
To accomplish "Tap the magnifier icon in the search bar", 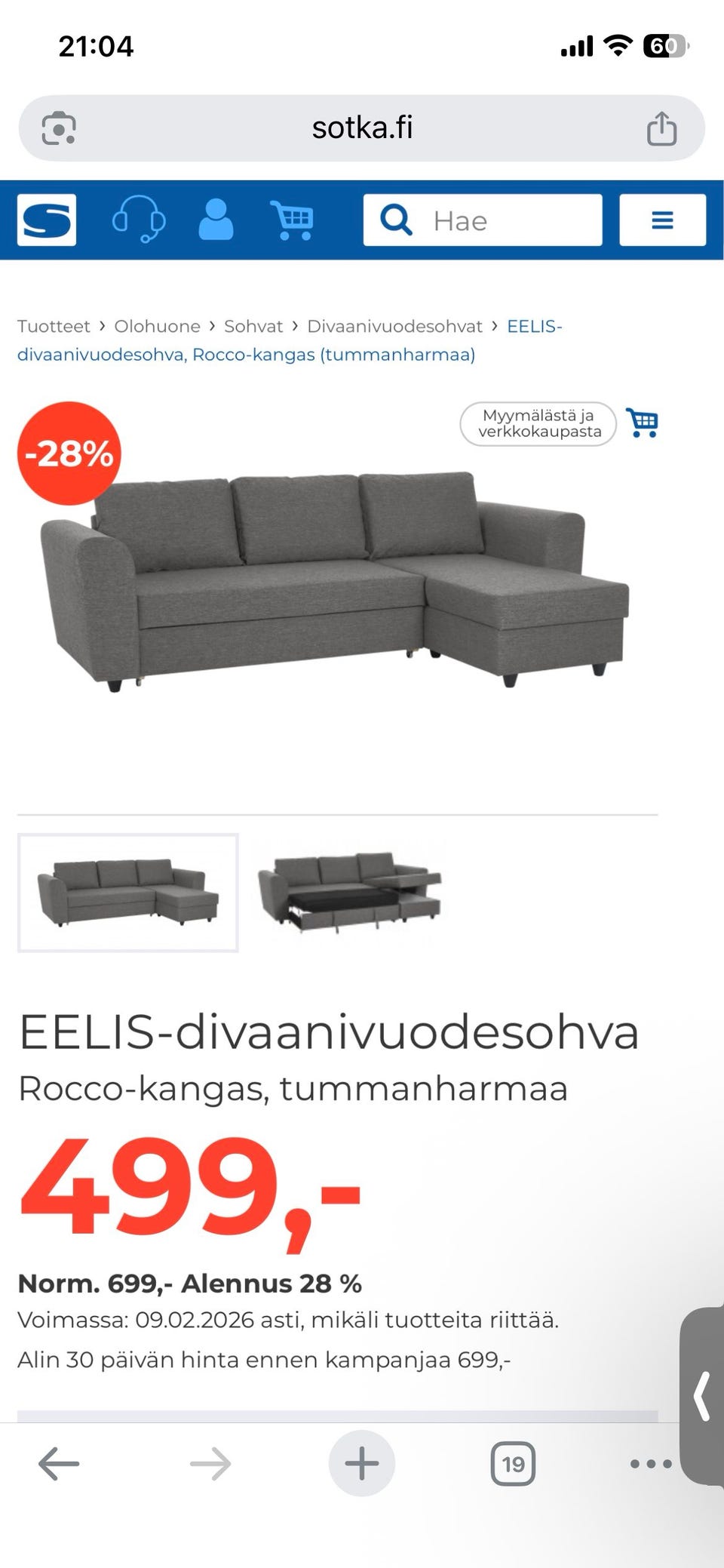I will [x=395, y=220].
